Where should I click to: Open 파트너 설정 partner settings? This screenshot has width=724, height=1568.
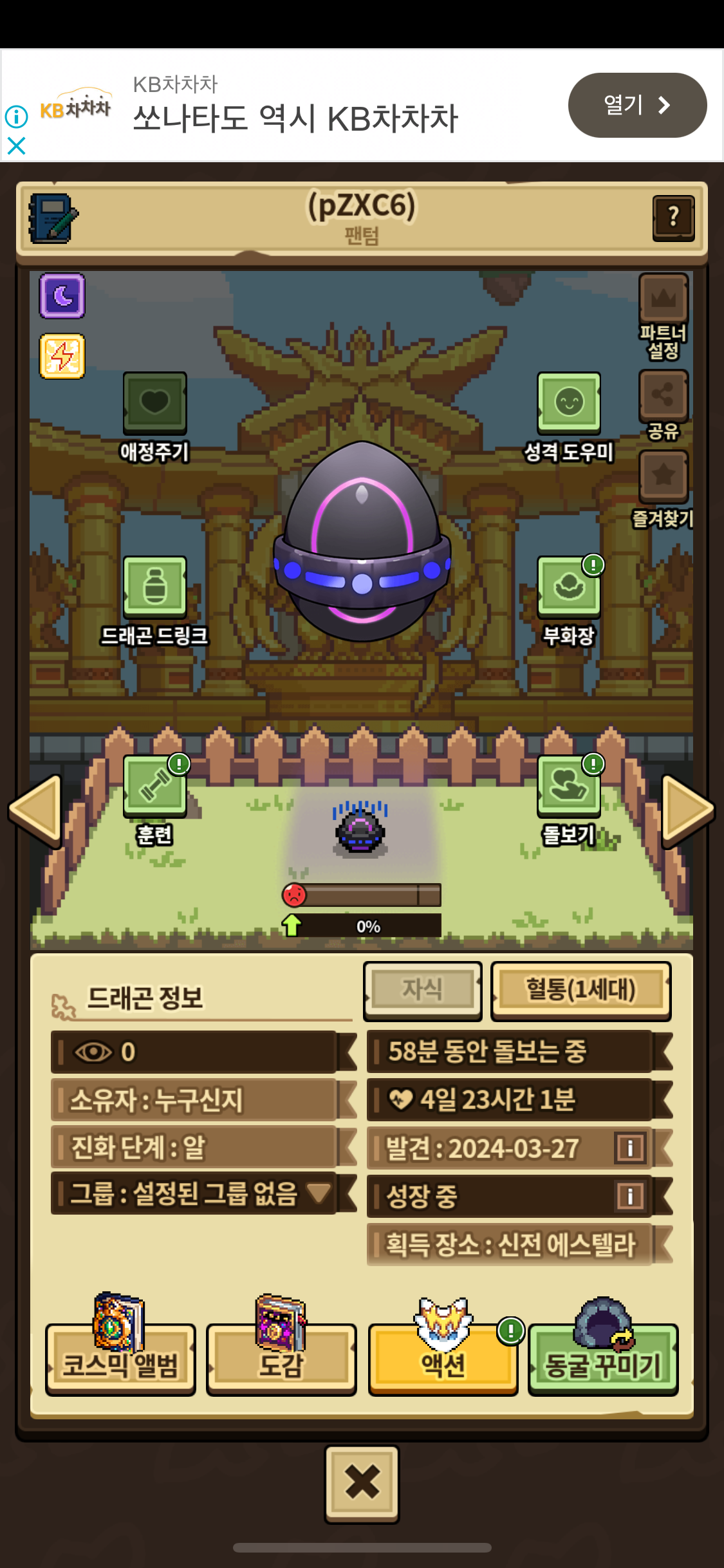(x=663, y=300)
